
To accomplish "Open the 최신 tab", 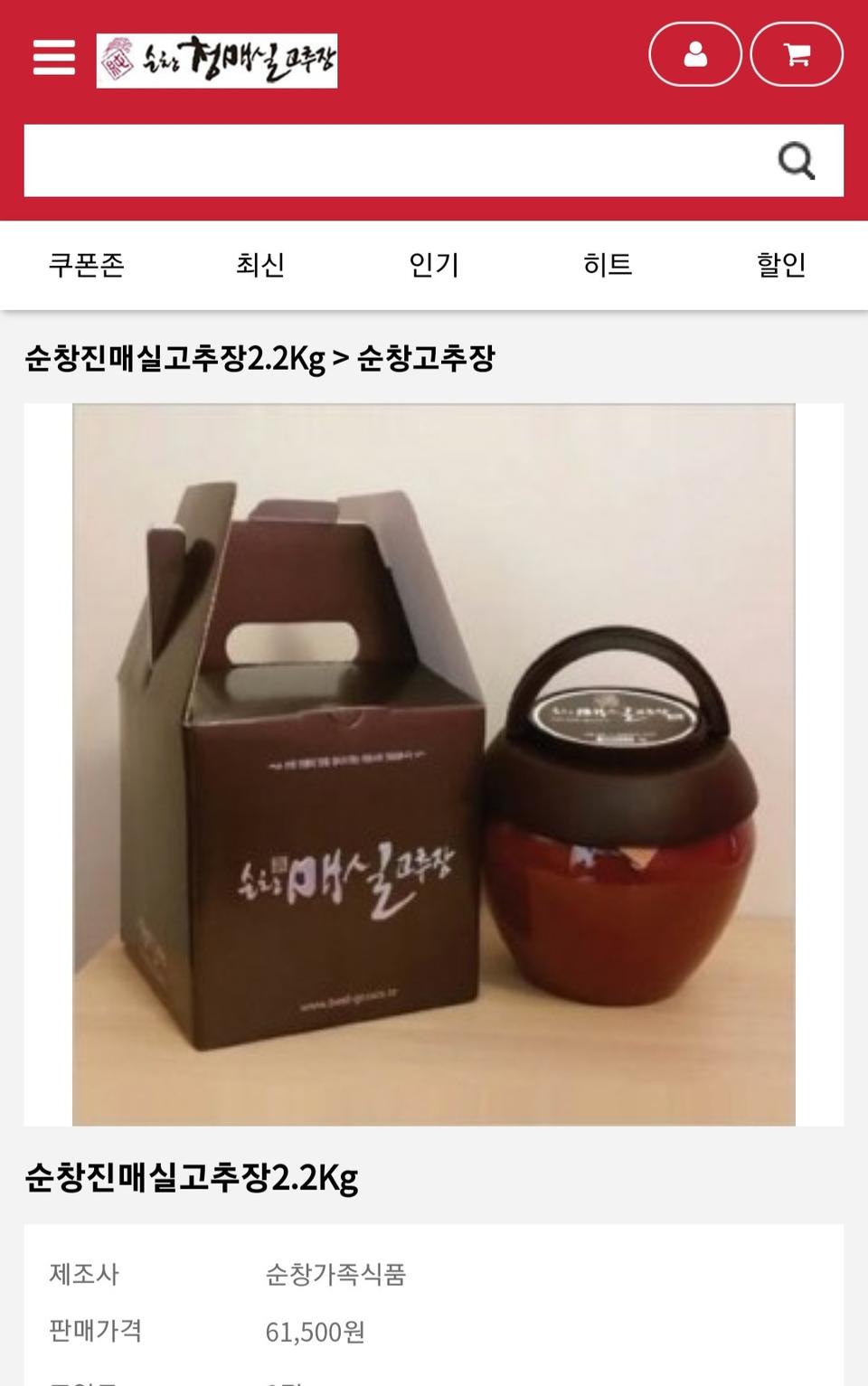I will point(260,266).
